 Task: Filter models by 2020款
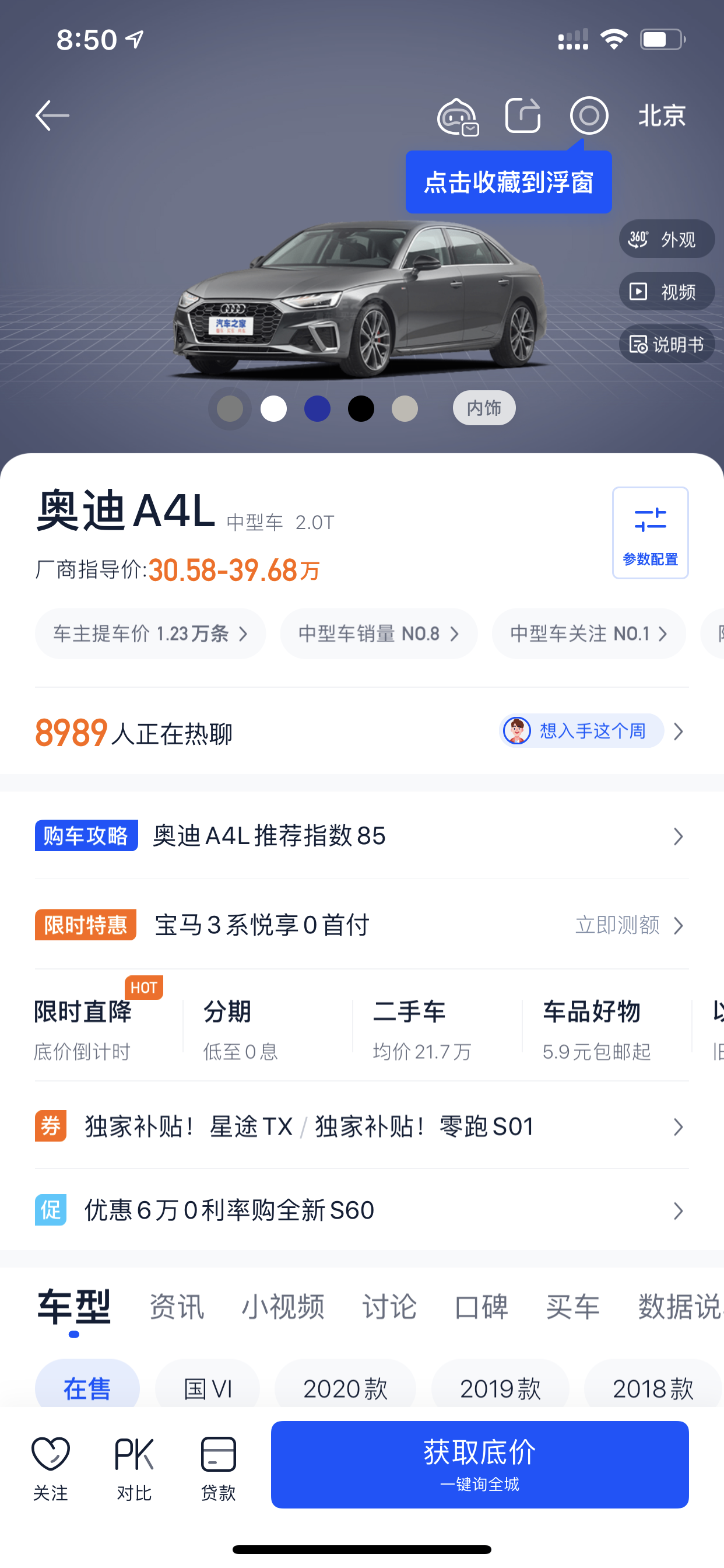click(345, 1388)
